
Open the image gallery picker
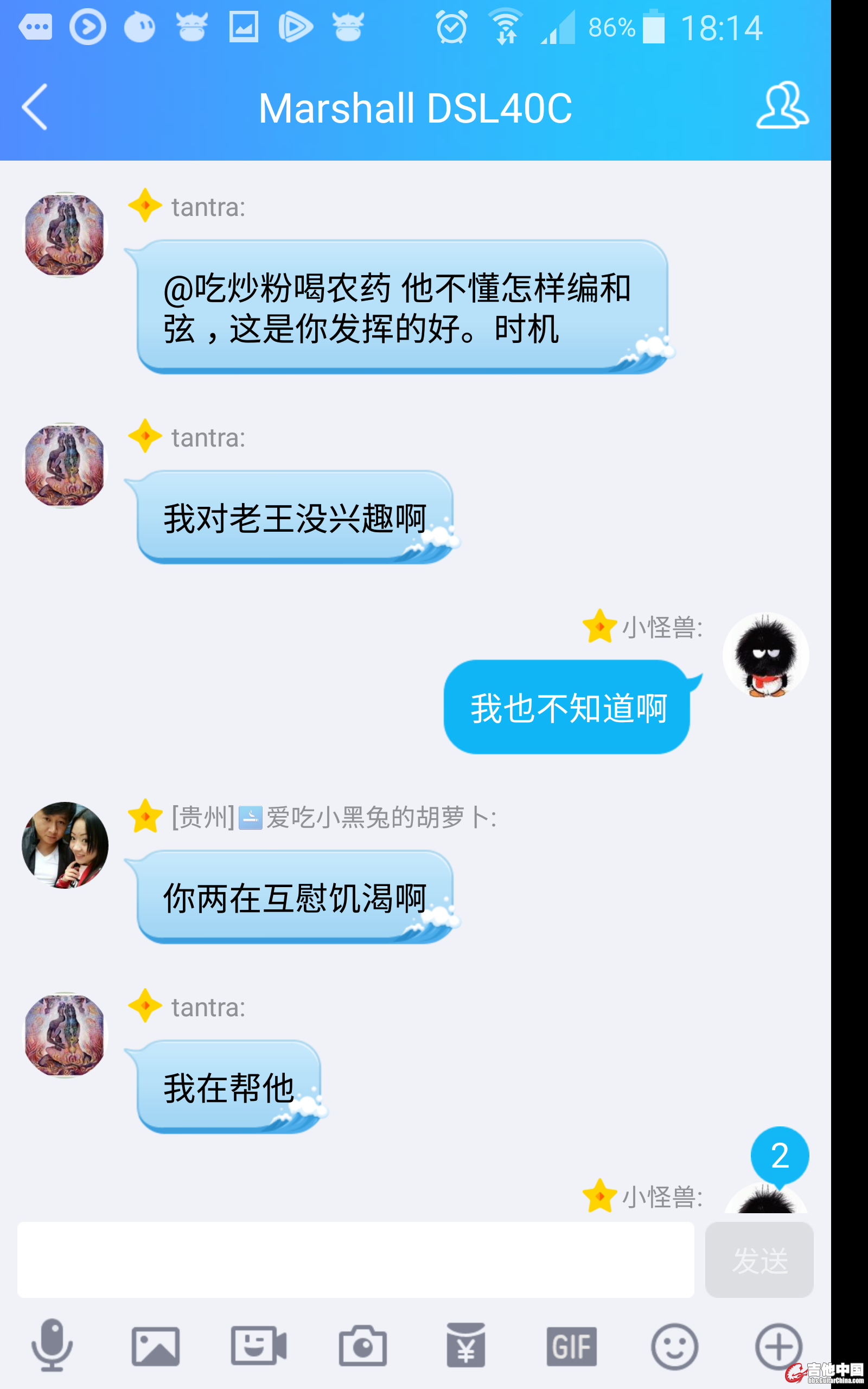tap(155, 1346)
